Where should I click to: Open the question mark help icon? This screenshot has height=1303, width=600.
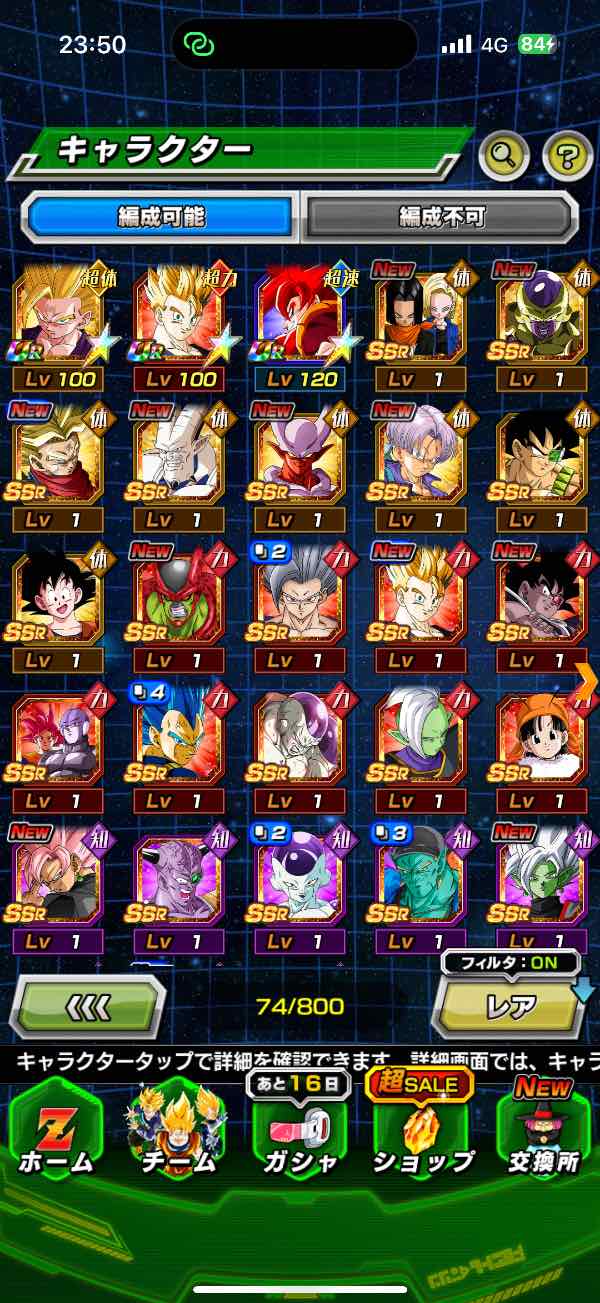(567, 154)
